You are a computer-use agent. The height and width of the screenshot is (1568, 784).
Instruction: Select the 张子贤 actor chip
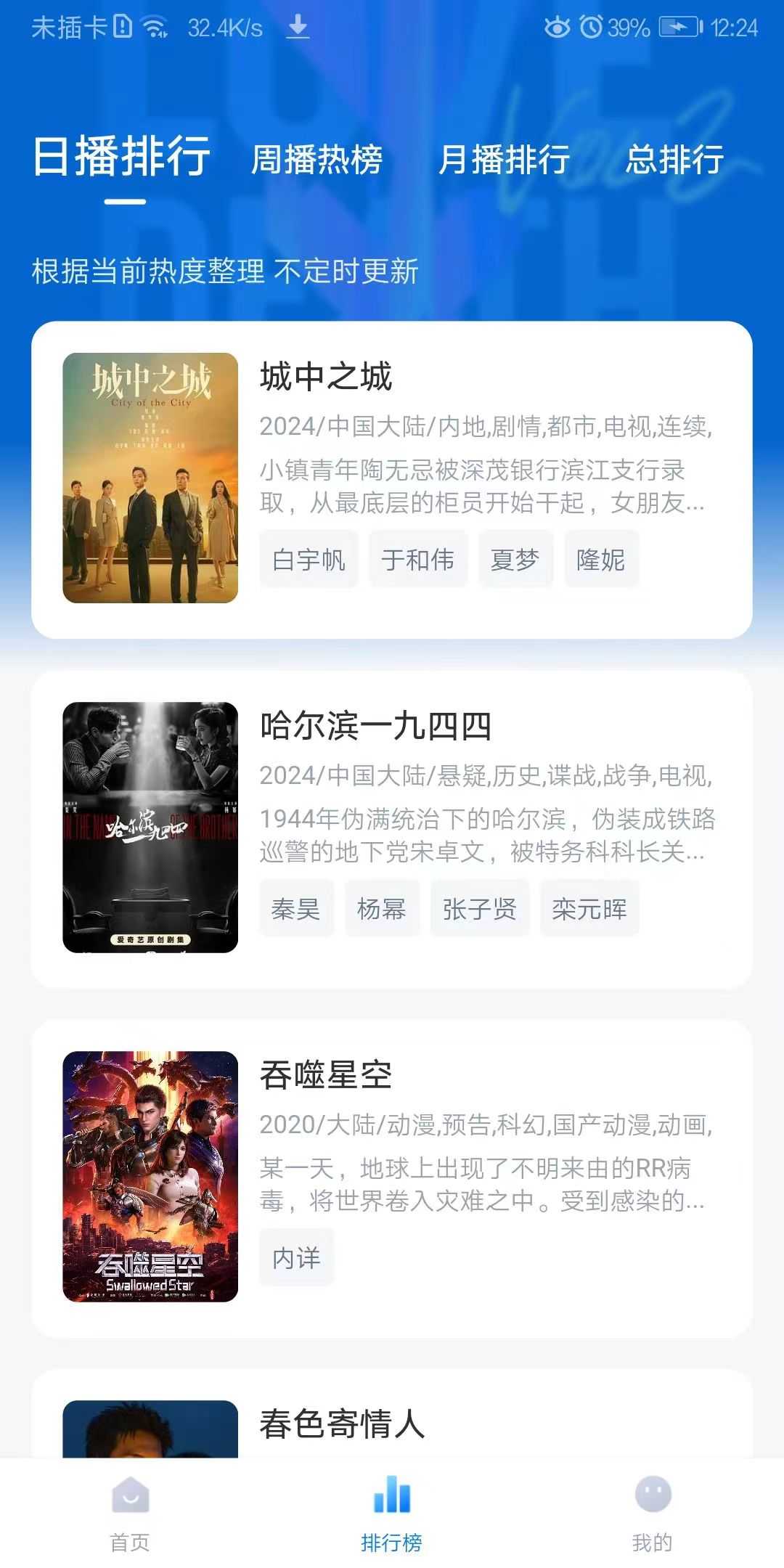pos(480,908)
